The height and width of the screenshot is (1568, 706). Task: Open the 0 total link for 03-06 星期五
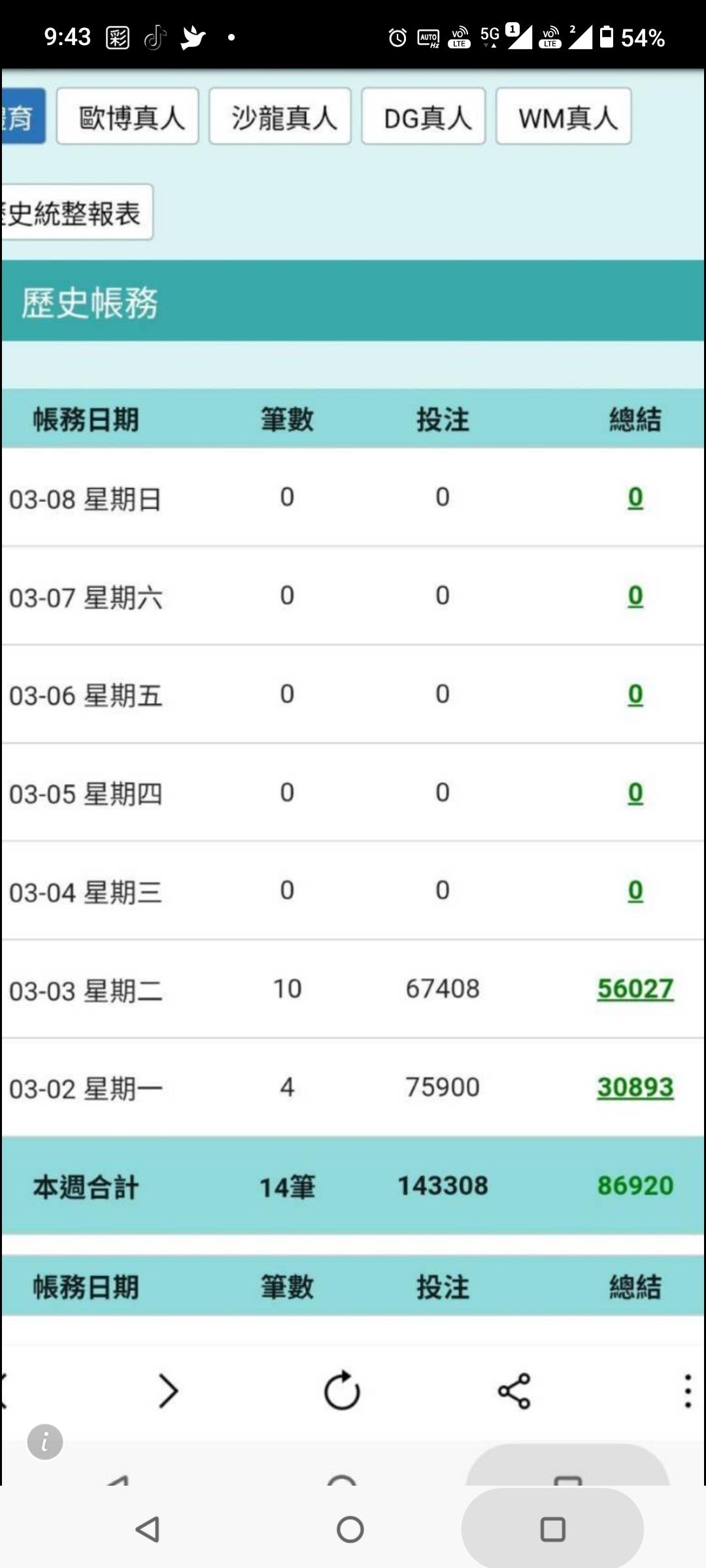[x=635, y=694]
